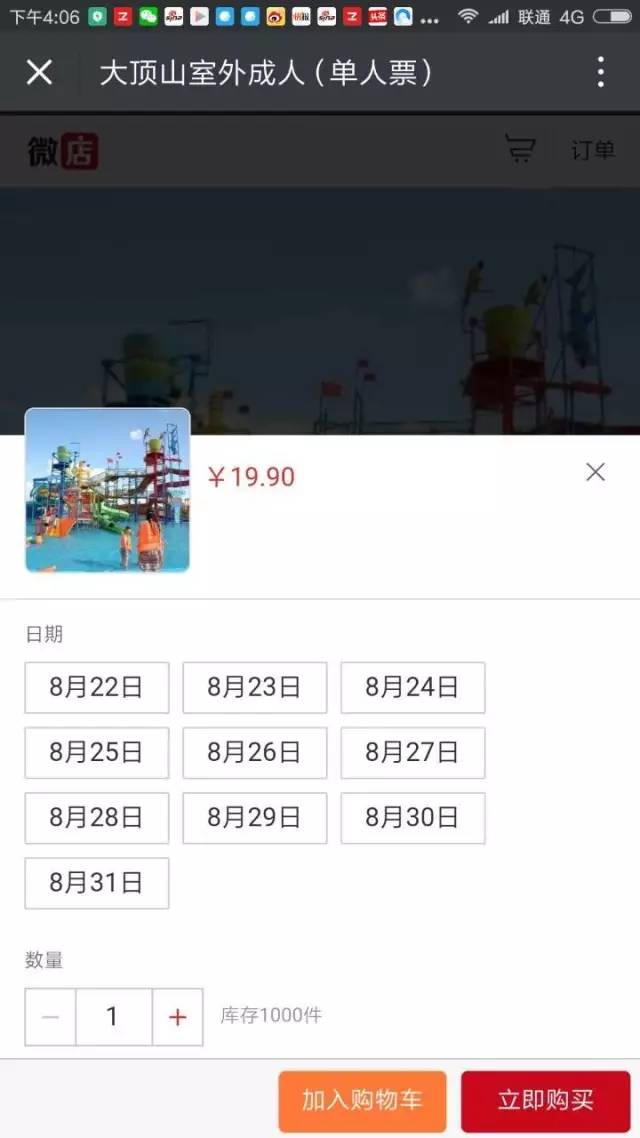Add ticket to cart with 加入购物车
Screen dimensions: 640x1138
(x=362, y=1101)
